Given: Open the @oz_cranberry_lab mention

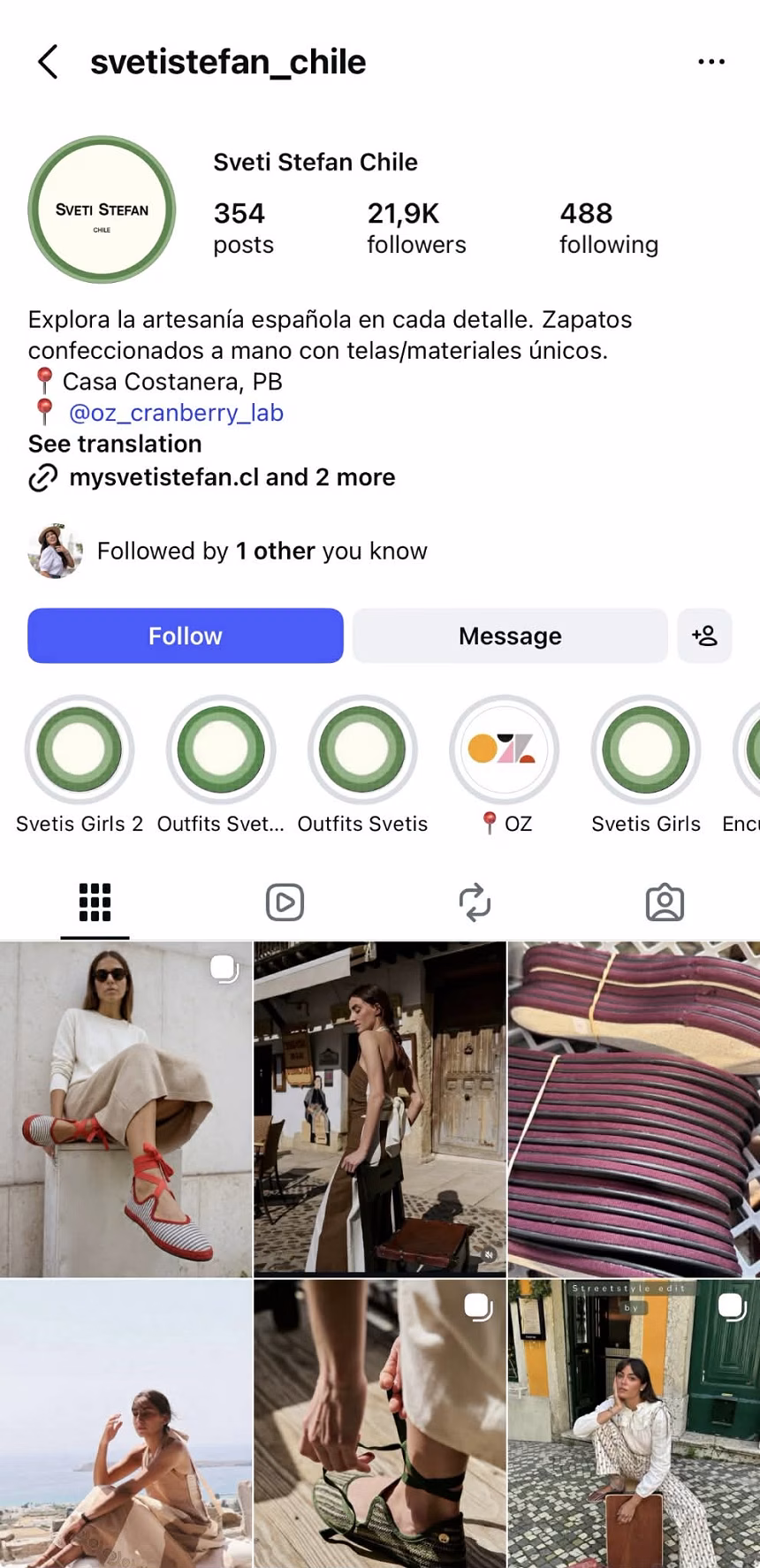Looking at the screenshot, I should pyautogui.click(x=176, y=413).
